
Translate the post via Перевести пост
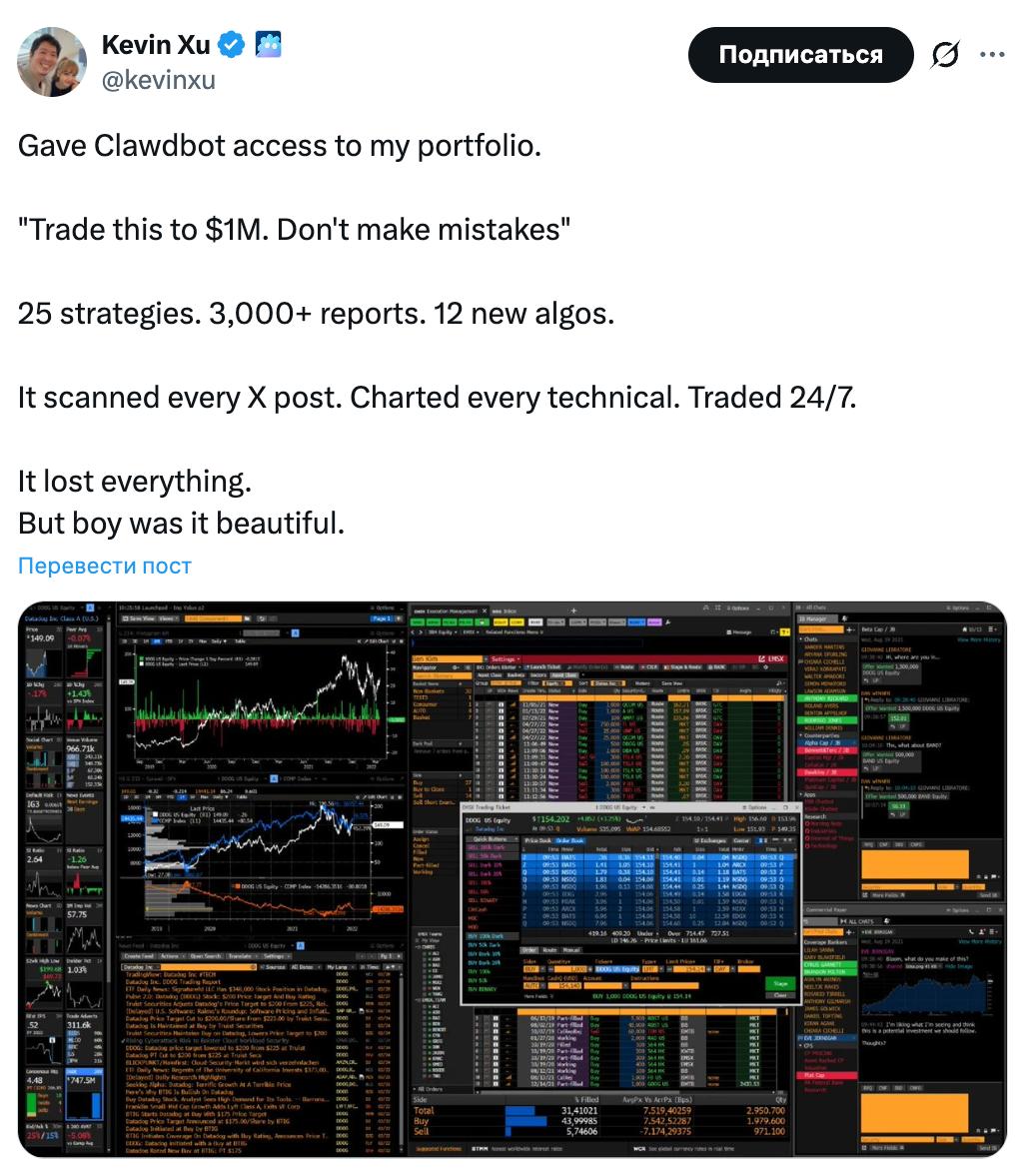(105, 566)
